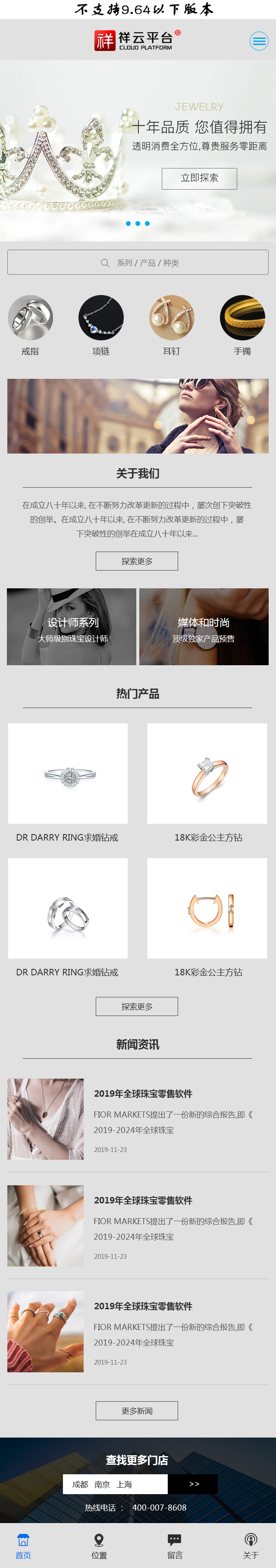The width and height of the screenshot is (276, 1568).
Task: Open the 系列/产品/种类 search box
Action: [x=138, y=262]
